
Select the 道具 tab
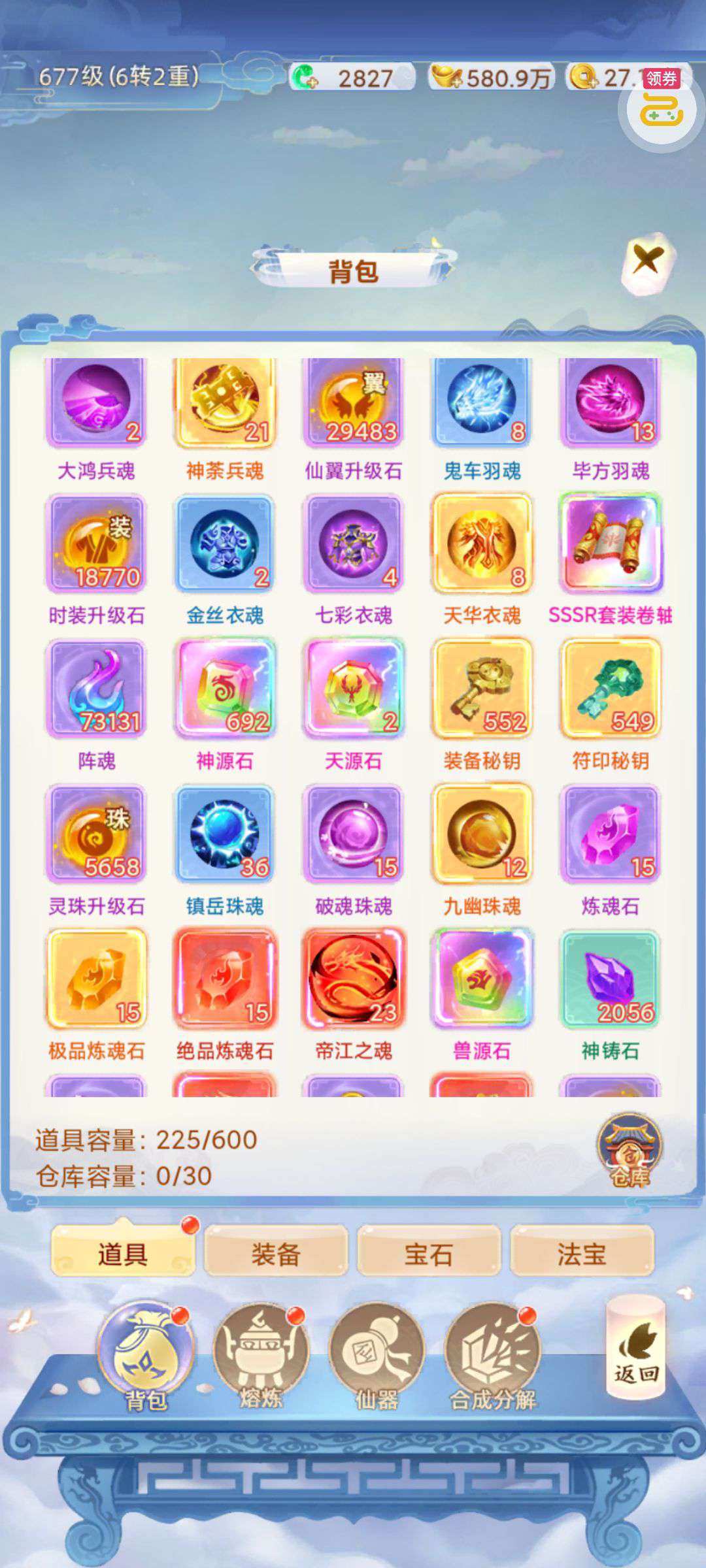123,1254
